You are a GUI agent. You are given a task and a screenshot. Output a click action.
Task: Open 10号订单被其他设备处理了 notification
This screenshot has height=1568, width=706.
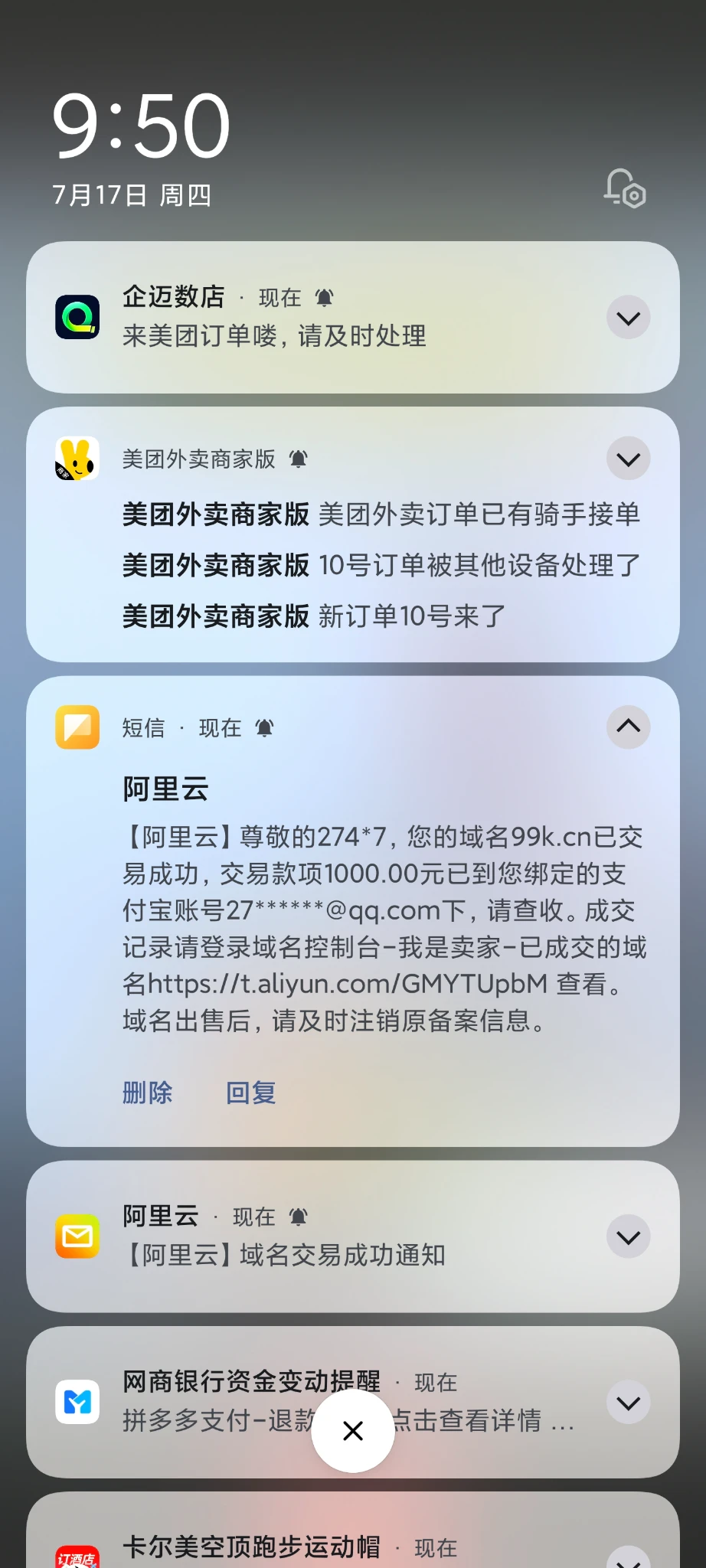pos(381,565)
